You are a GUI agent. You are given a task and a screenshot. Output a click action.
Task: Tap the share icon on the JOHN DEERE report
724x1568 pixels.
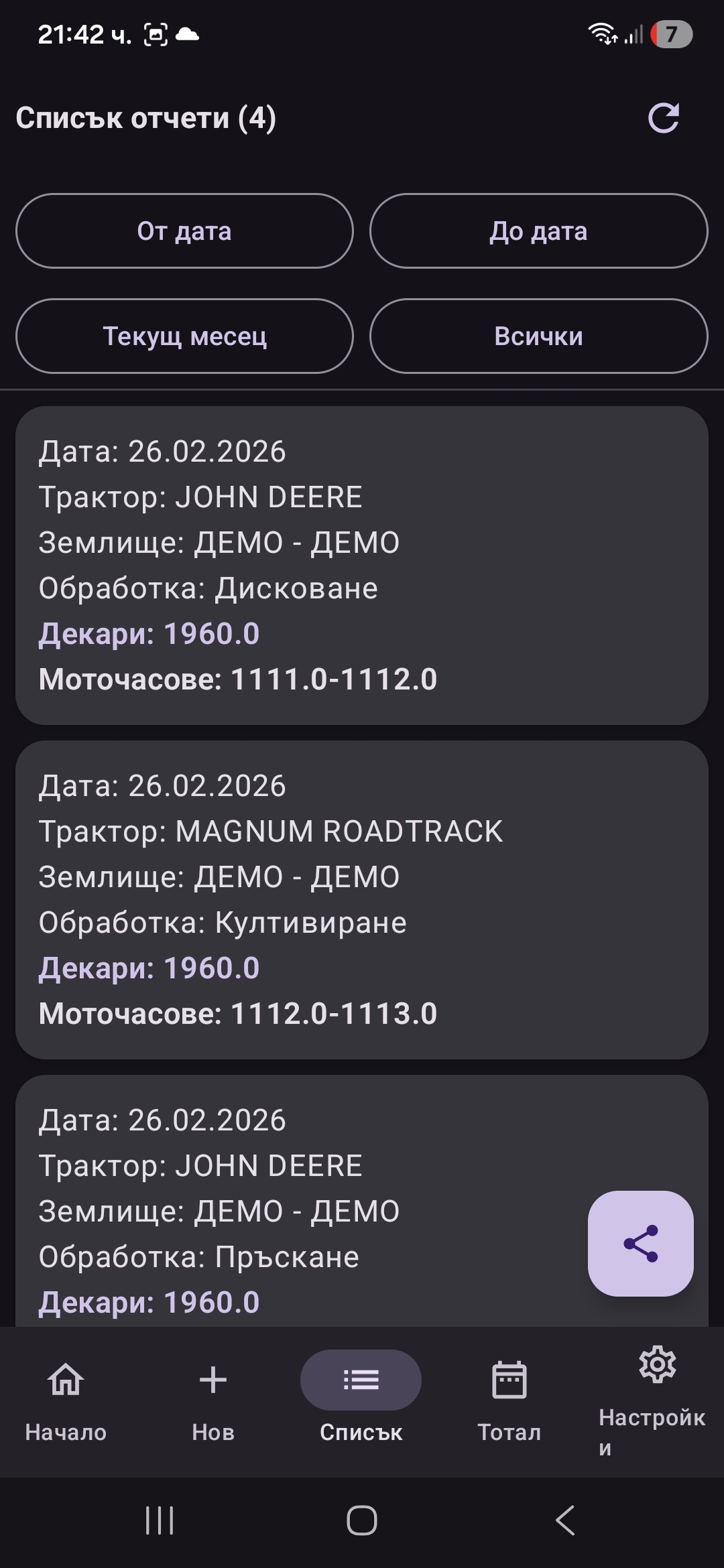click(641, 1244)
